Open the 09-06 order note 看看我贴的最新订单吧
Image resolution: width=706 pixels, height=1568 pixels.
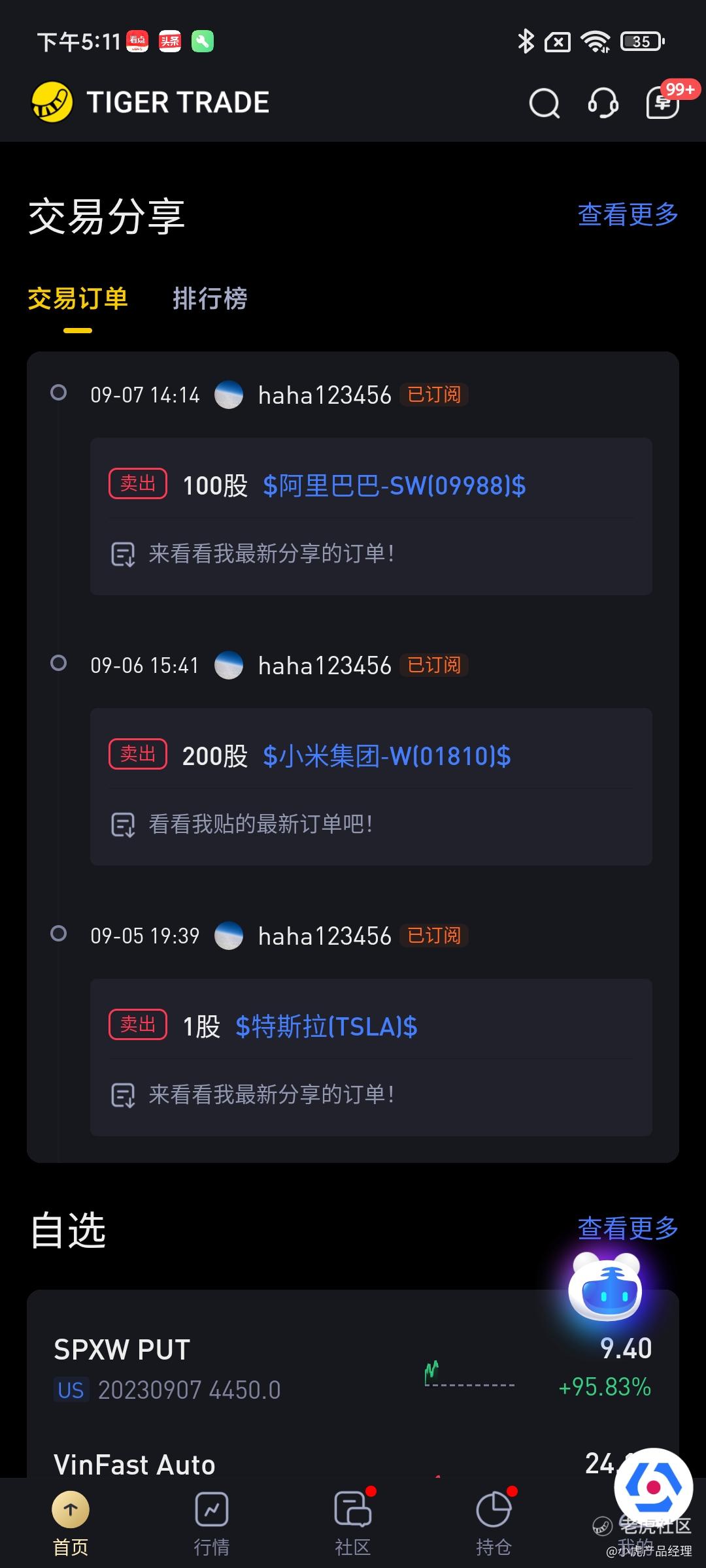pyautogui.click(x=260, y=824)
